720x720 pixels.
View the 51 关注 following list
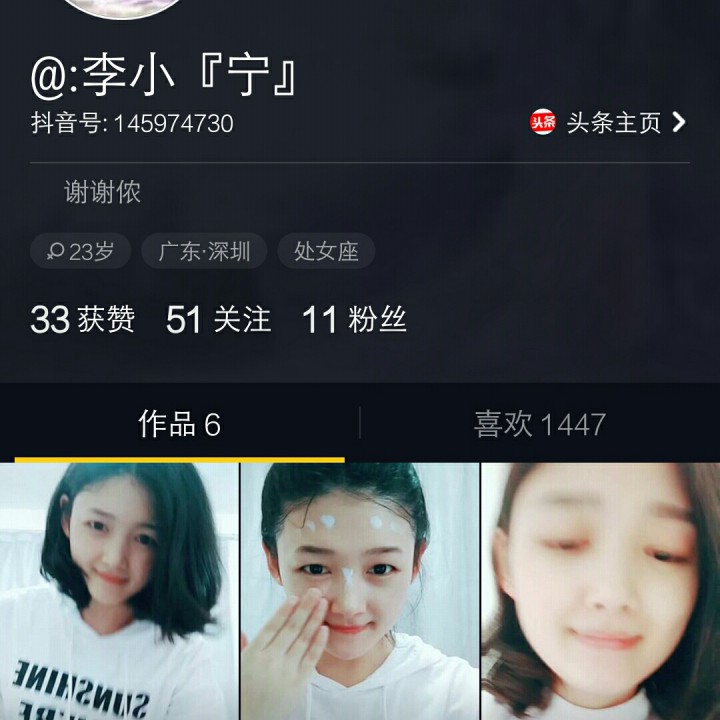(x=218, y=320)
